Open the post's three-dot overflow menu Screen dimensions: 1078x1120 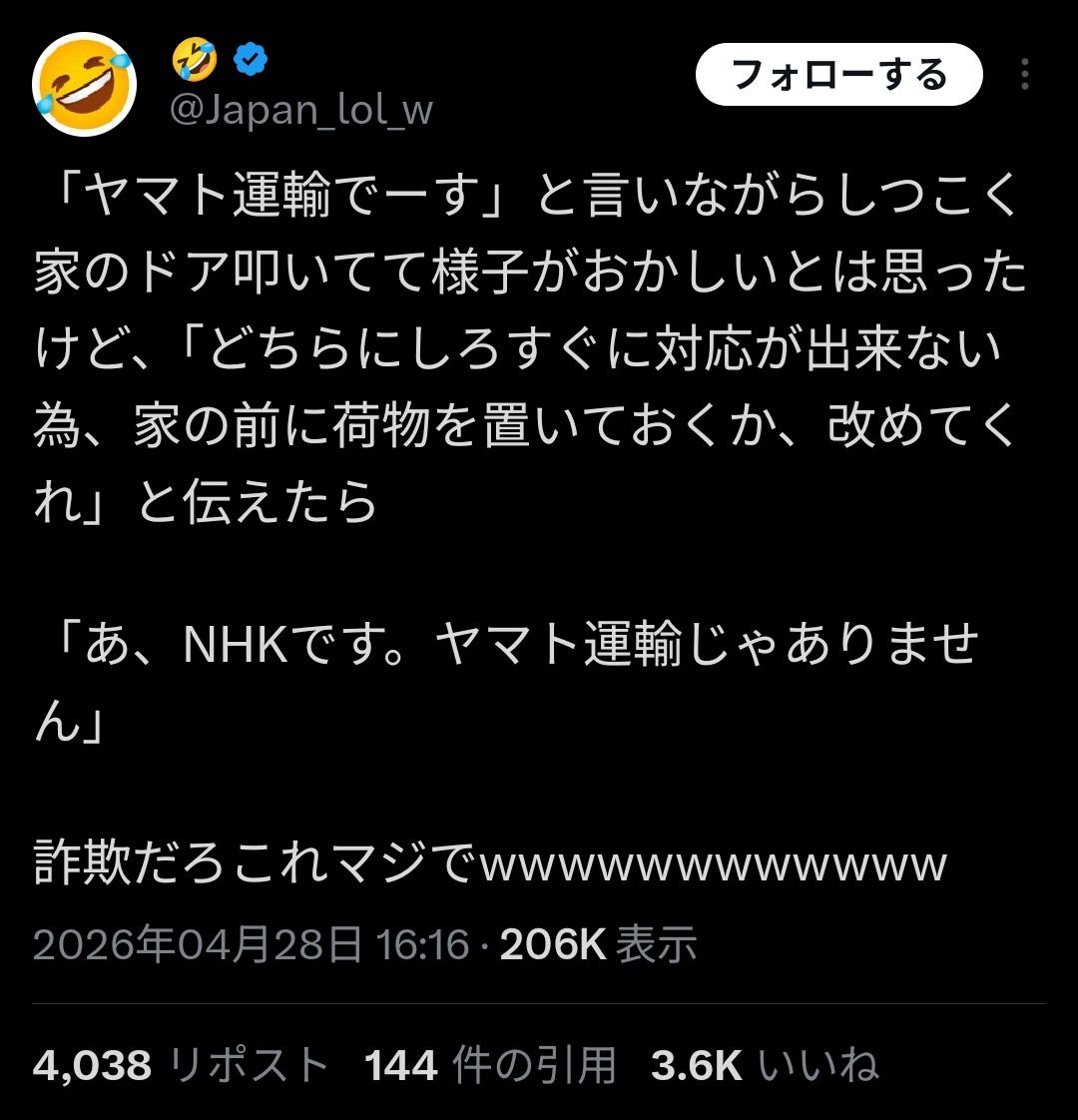1024,75
